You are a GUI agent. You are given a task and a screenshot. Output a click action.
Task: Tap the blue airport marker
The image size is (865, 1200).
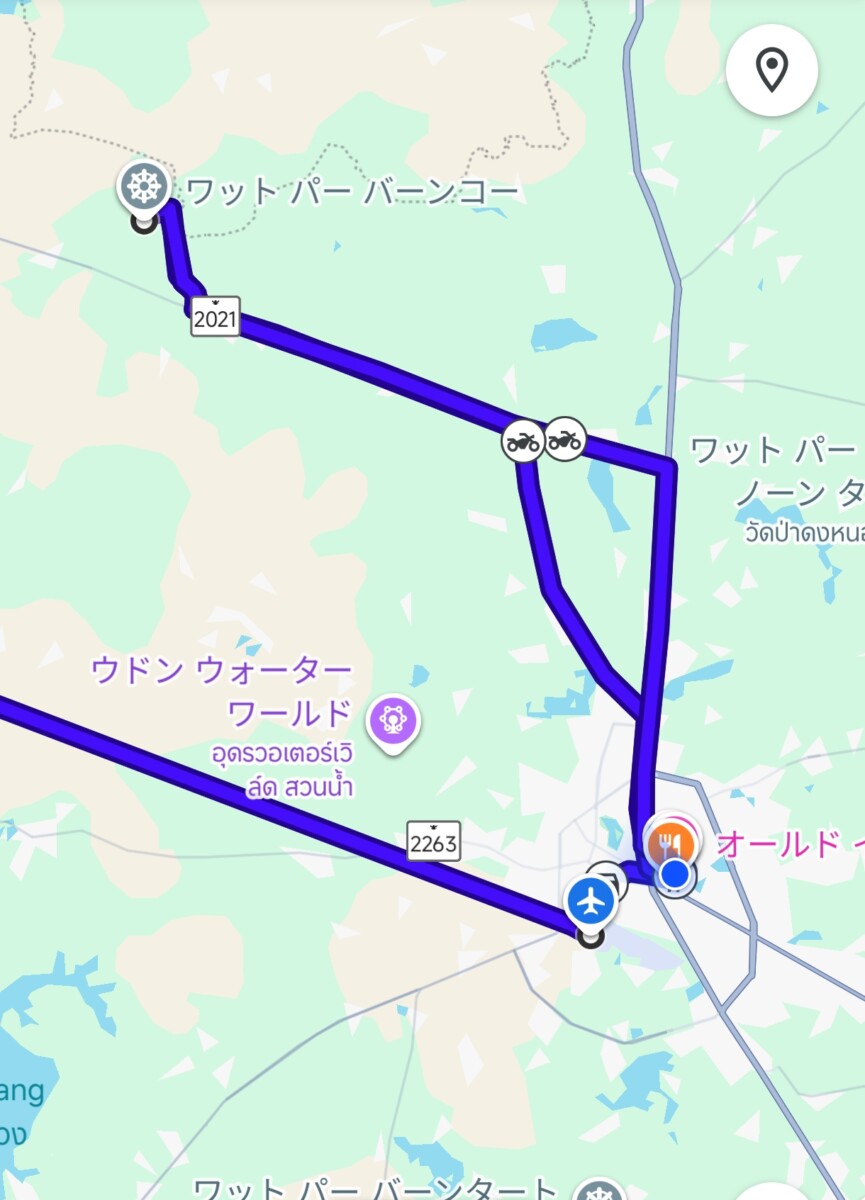pyautogui.click(x=592, y=901)
